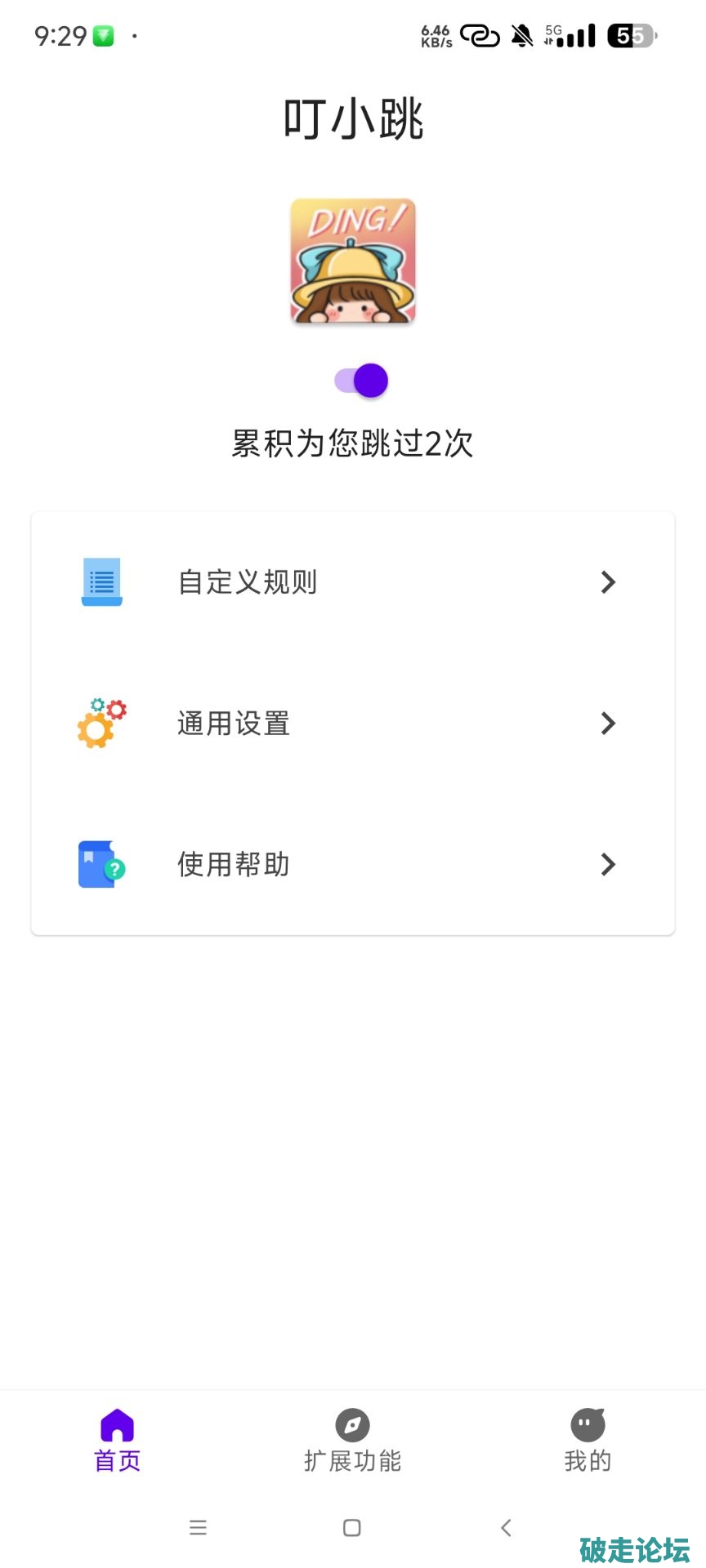The height and width of the screenshot is (1568, 706).
Task: Switch to the 我的 tab
Action: (588, 1441)
